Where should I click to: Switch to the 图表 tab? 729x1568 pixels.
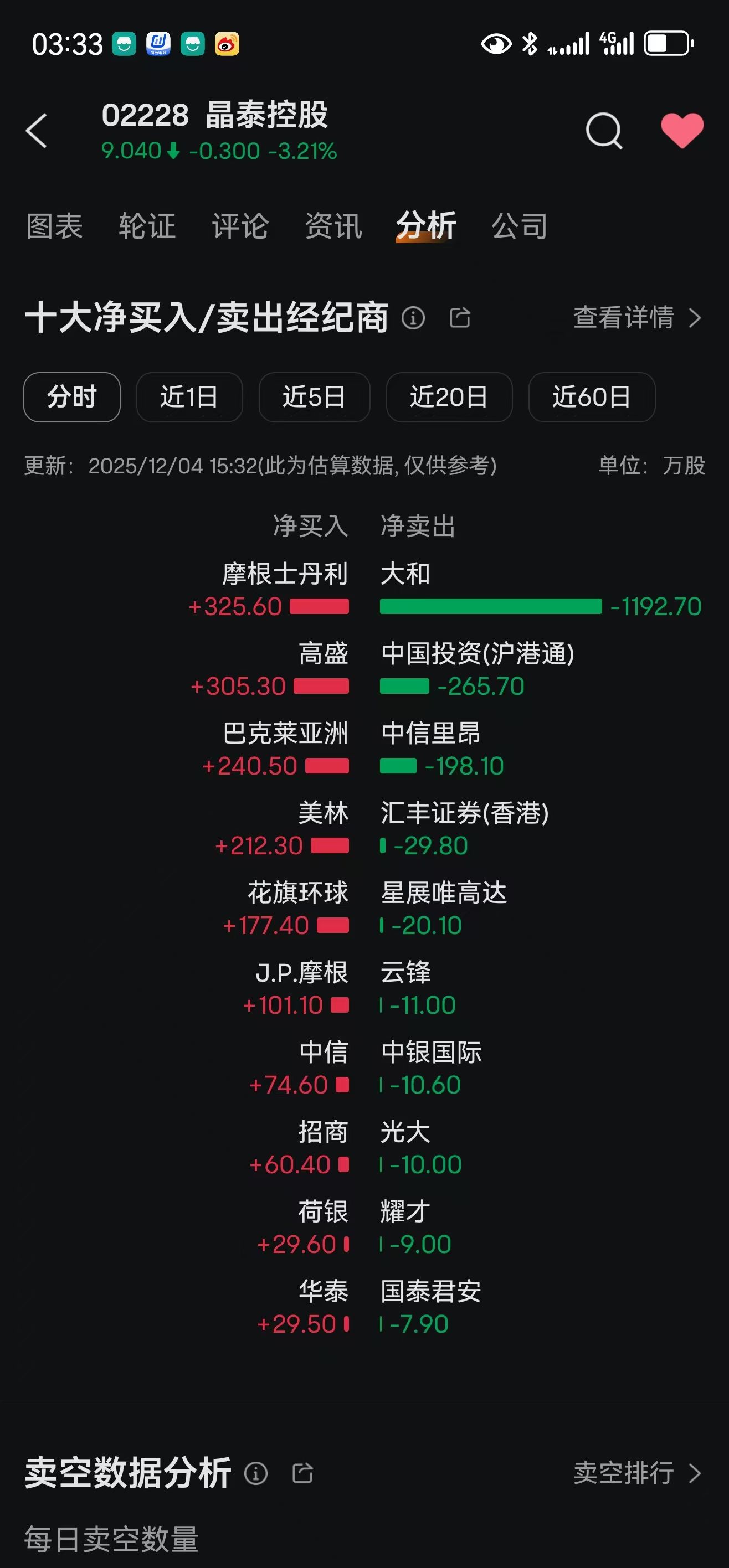54,226
